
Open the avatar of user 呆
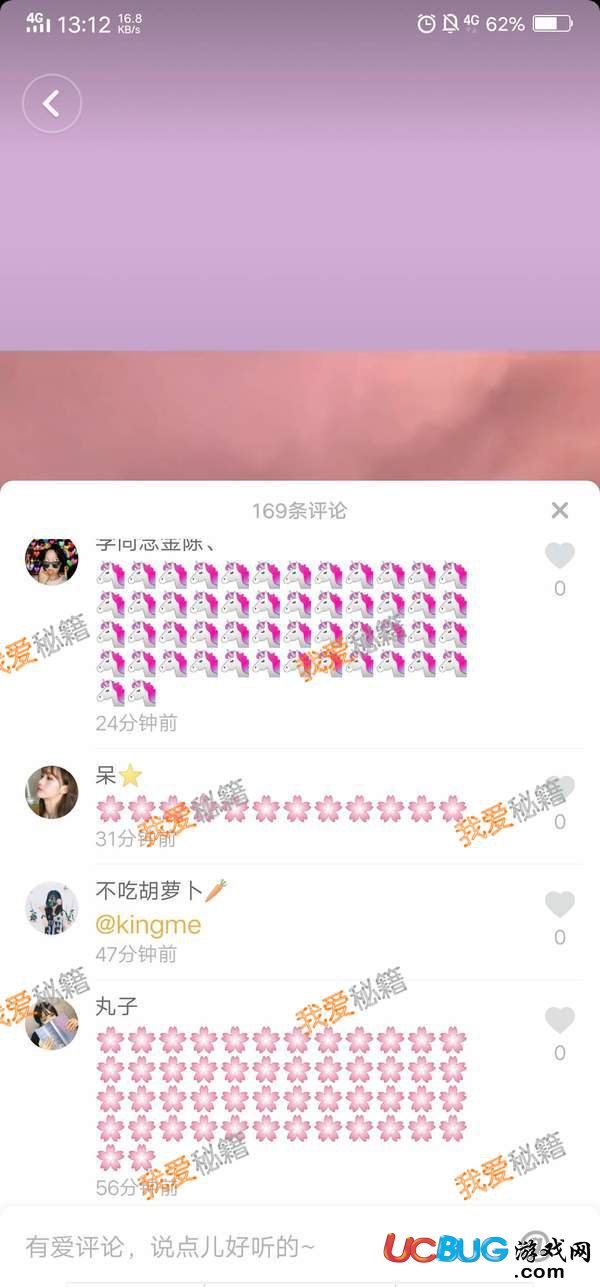[51, 792]
